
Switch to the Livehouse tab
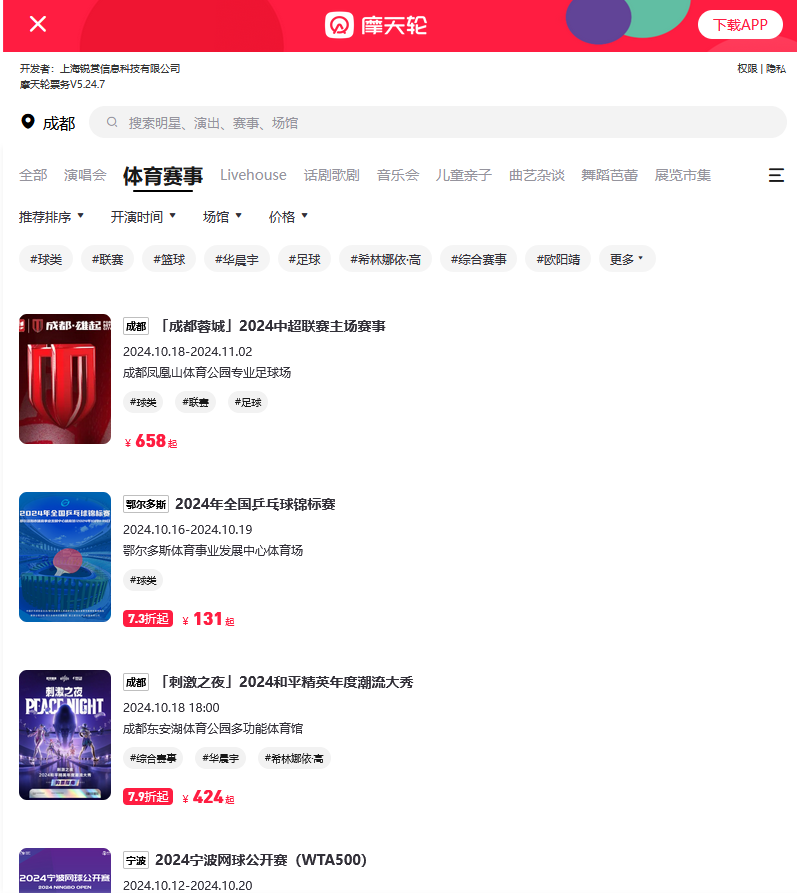(x=253, y=175)
